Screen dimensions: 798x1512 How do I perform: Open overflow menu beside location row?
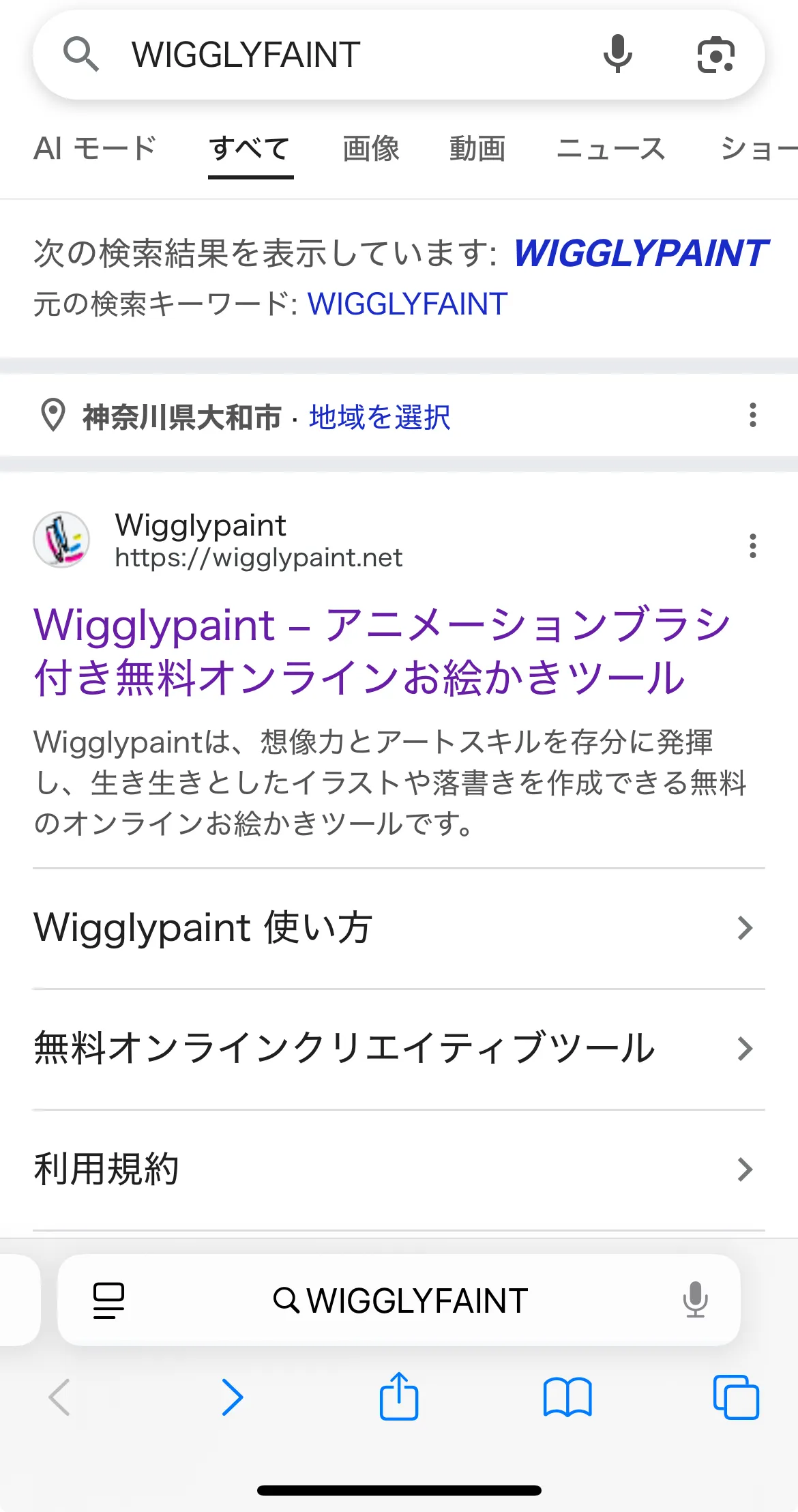coord(752,415)
